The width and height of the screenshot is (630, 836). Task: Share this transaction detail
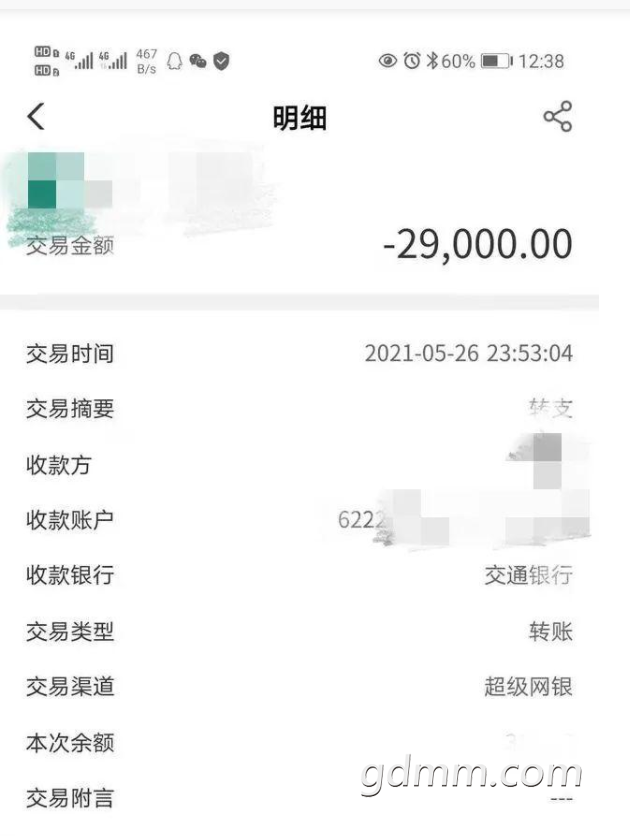click(x=557, y=117)
